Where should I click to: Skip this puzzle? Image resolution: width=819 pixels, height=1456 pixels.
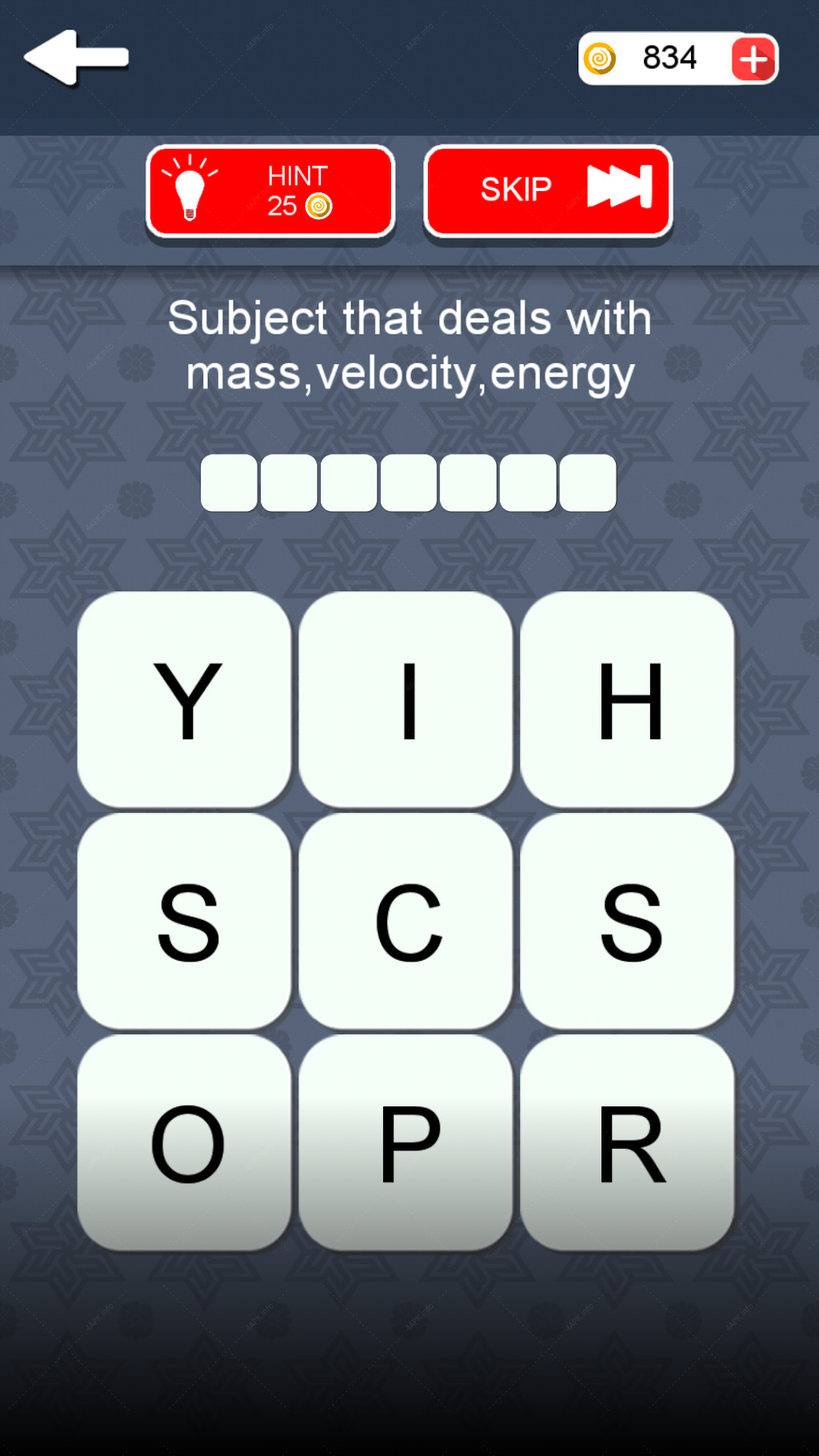(x=548, y=191)
